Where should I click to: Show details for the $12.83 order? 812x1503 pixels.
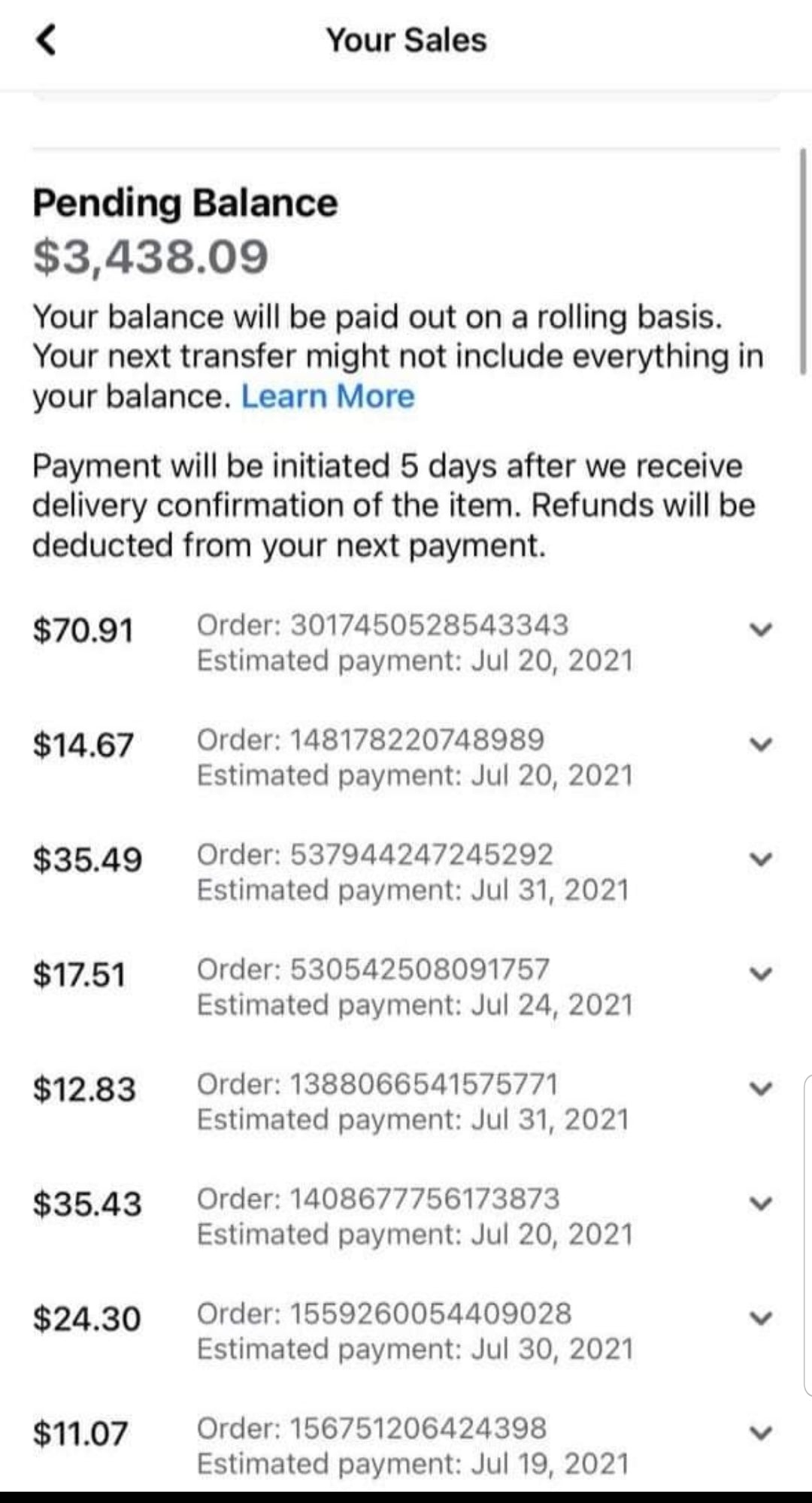click(761, 1089)
